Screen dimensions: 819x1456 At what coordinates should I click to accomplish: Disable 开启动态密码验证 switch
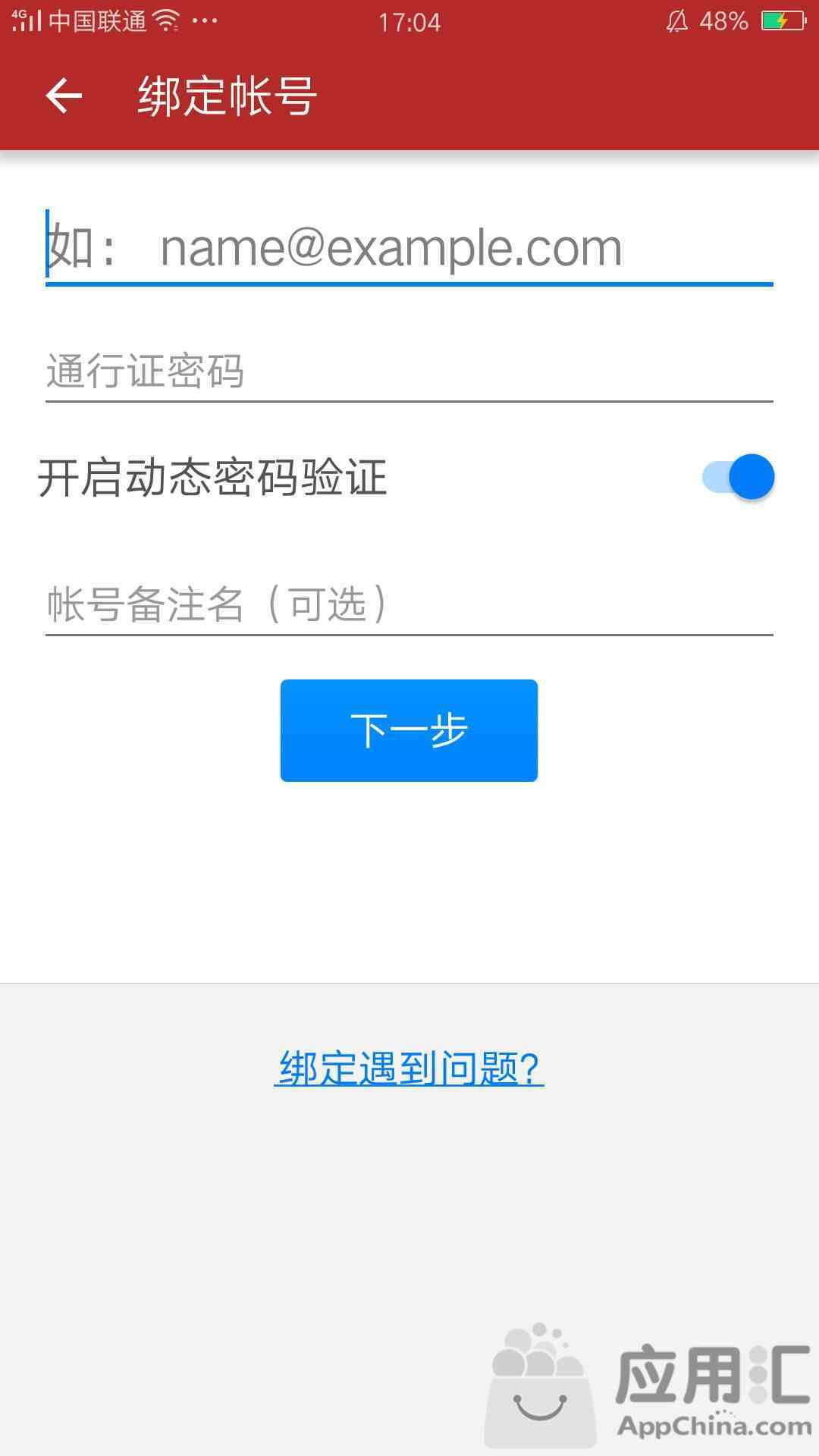point(738,477)
